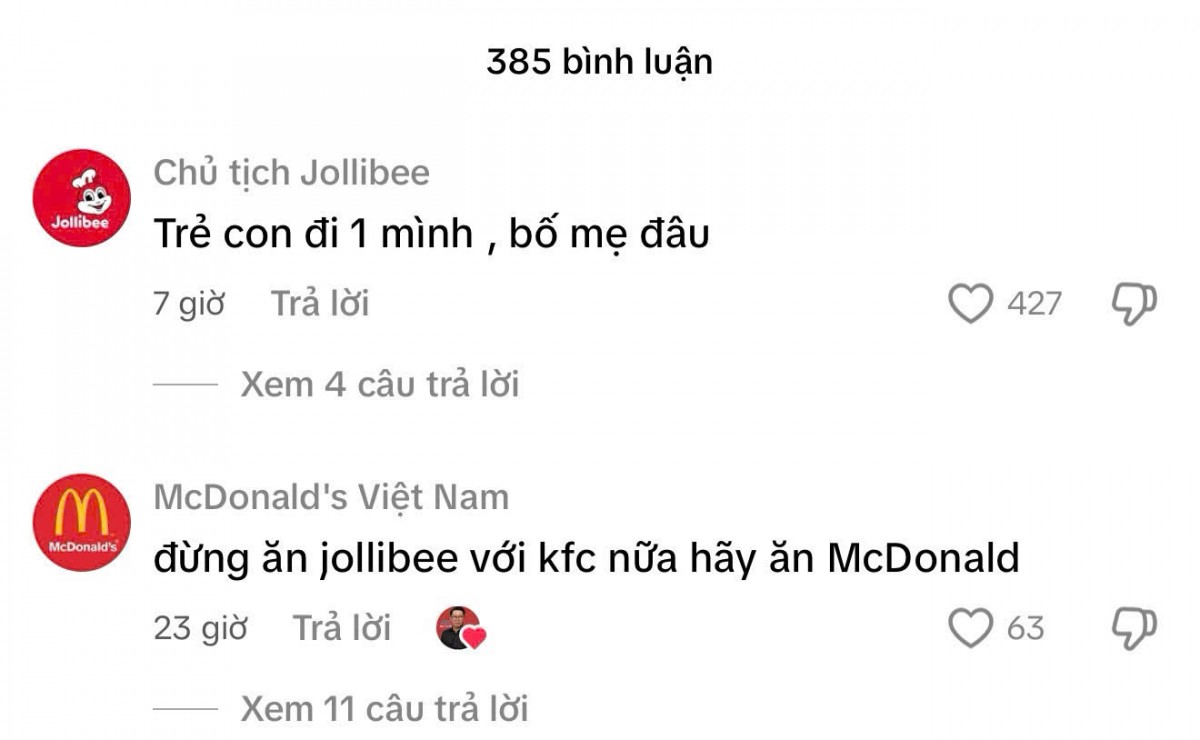
Task: Reply to the McDonald's Việt Nam comment
Action: [x=341, y=628]
